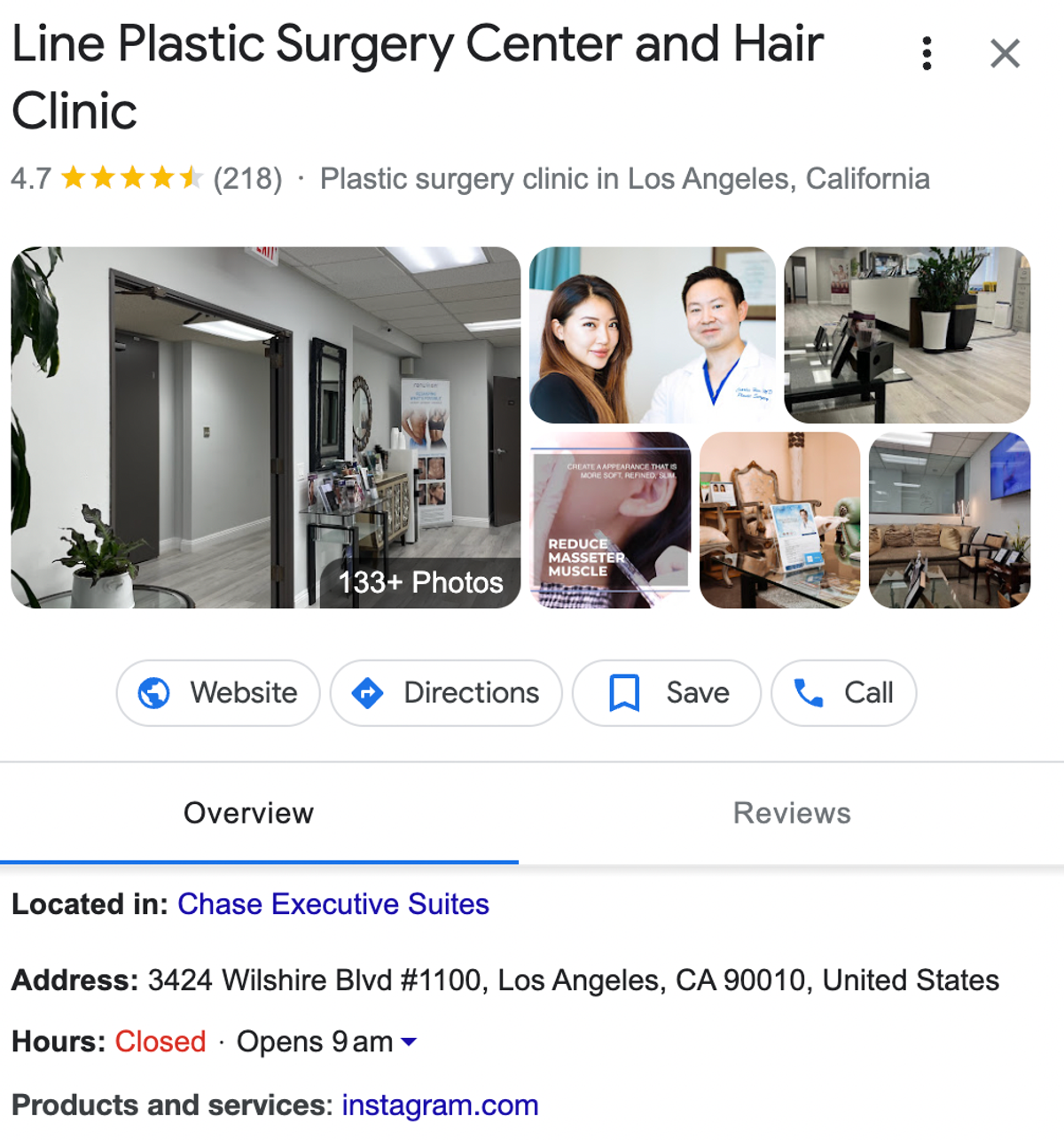Show the 218 reviews count
The height and width of the screenshot is (1140, 1064).
click(x=247, y=179)
